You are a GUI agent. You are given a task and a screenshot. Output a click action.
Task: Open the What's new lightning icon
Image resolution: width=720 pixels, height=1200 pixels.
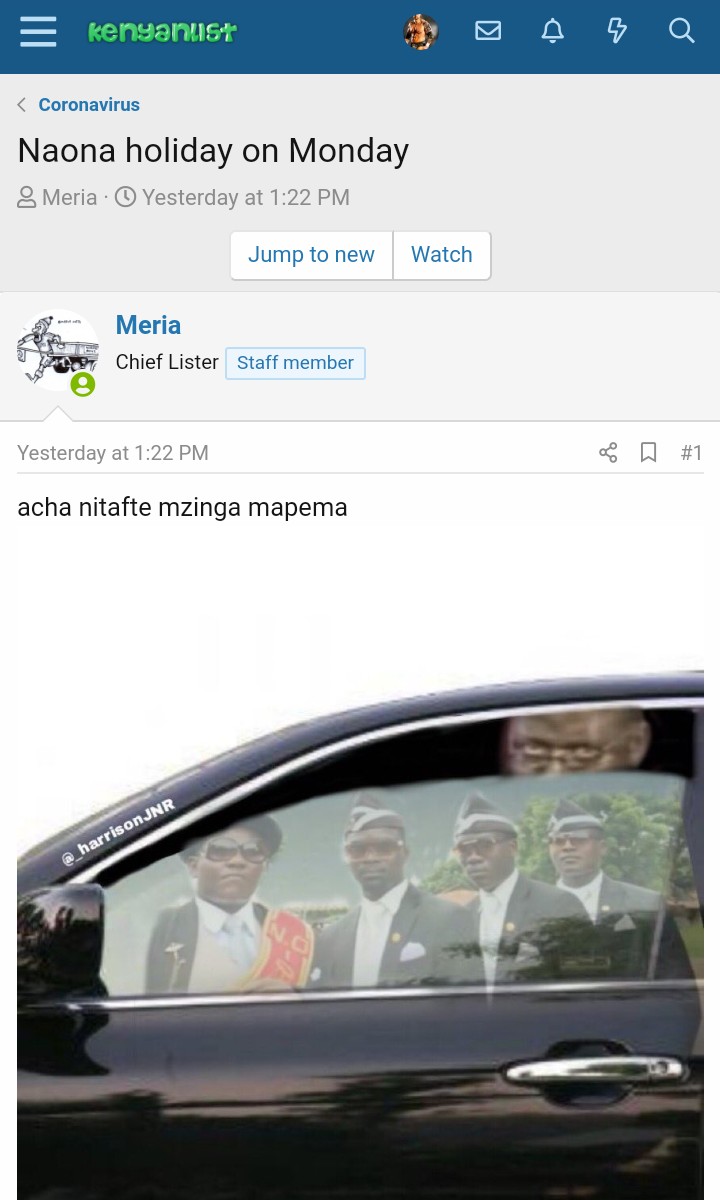pos(617,32)
